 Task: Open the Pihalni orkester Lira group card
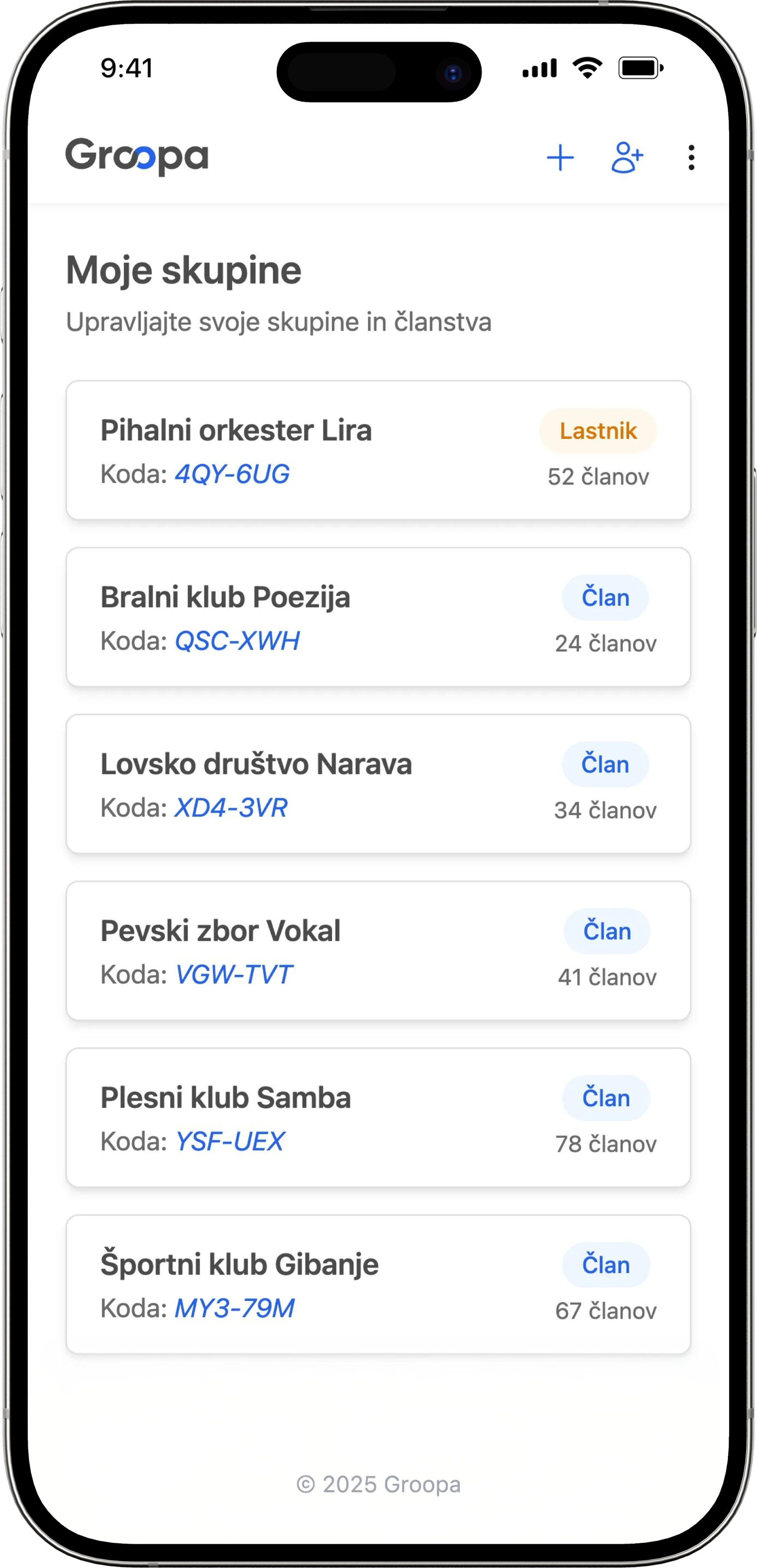pyautogui.click(x=378, y=449)
